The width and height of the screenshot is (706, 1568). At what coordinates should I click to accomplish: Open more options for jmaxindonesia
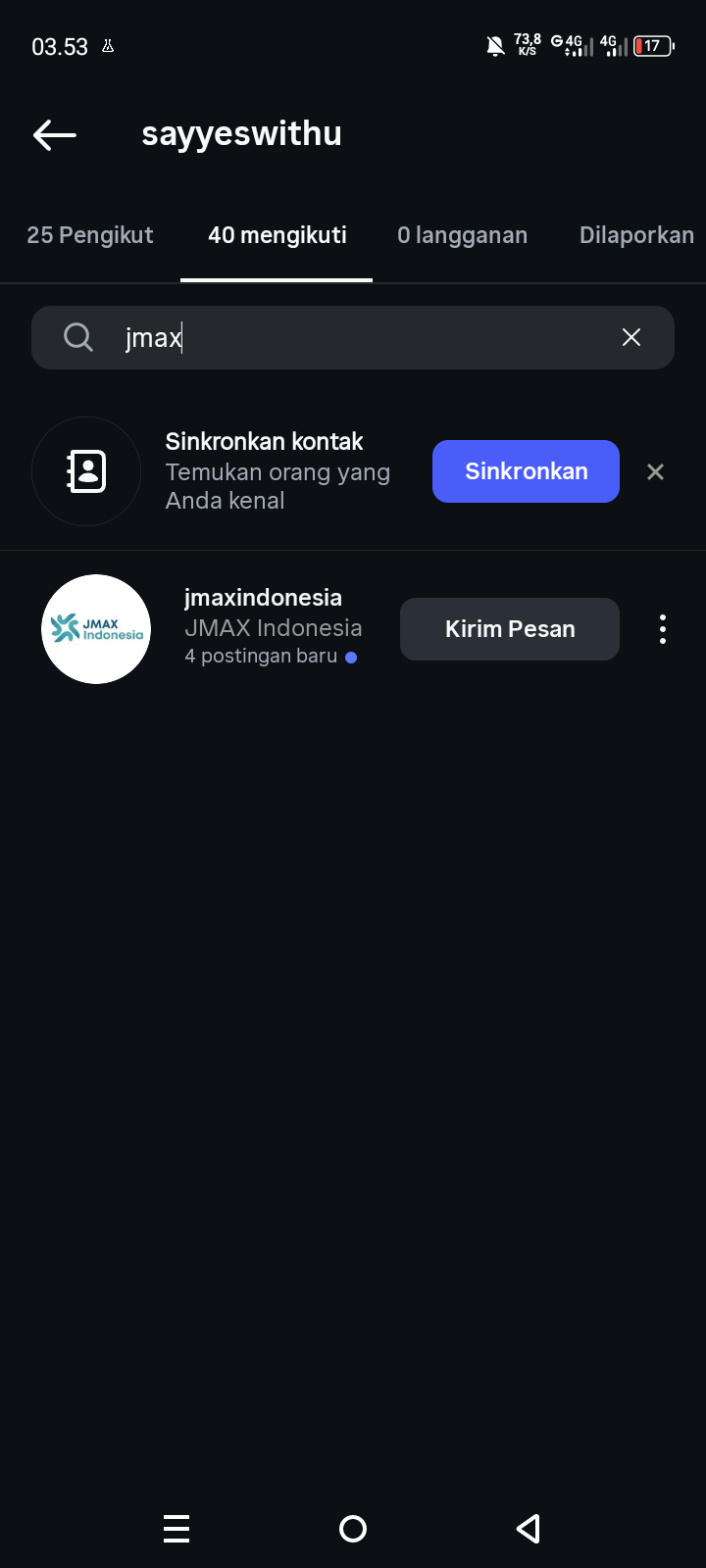click(663, 629)
